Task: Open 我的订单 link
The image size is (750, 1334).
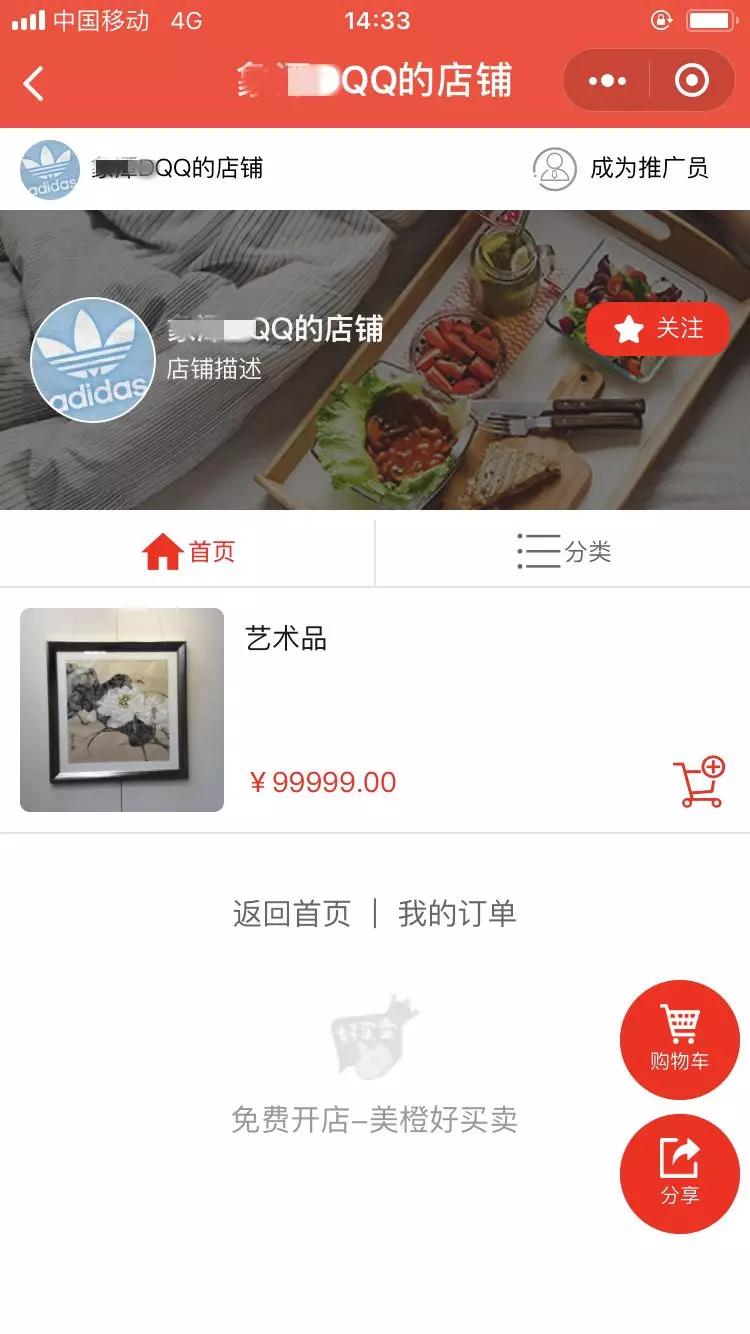Action: pos(457,913)
